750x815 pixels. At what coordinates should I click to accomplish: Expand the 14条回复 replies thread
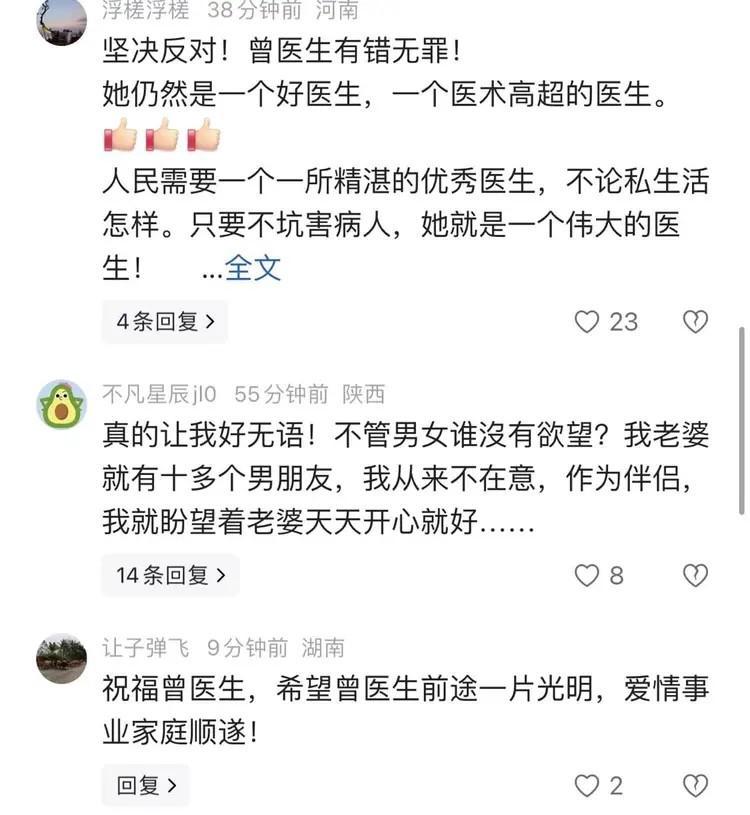click(x=171, y=575)
